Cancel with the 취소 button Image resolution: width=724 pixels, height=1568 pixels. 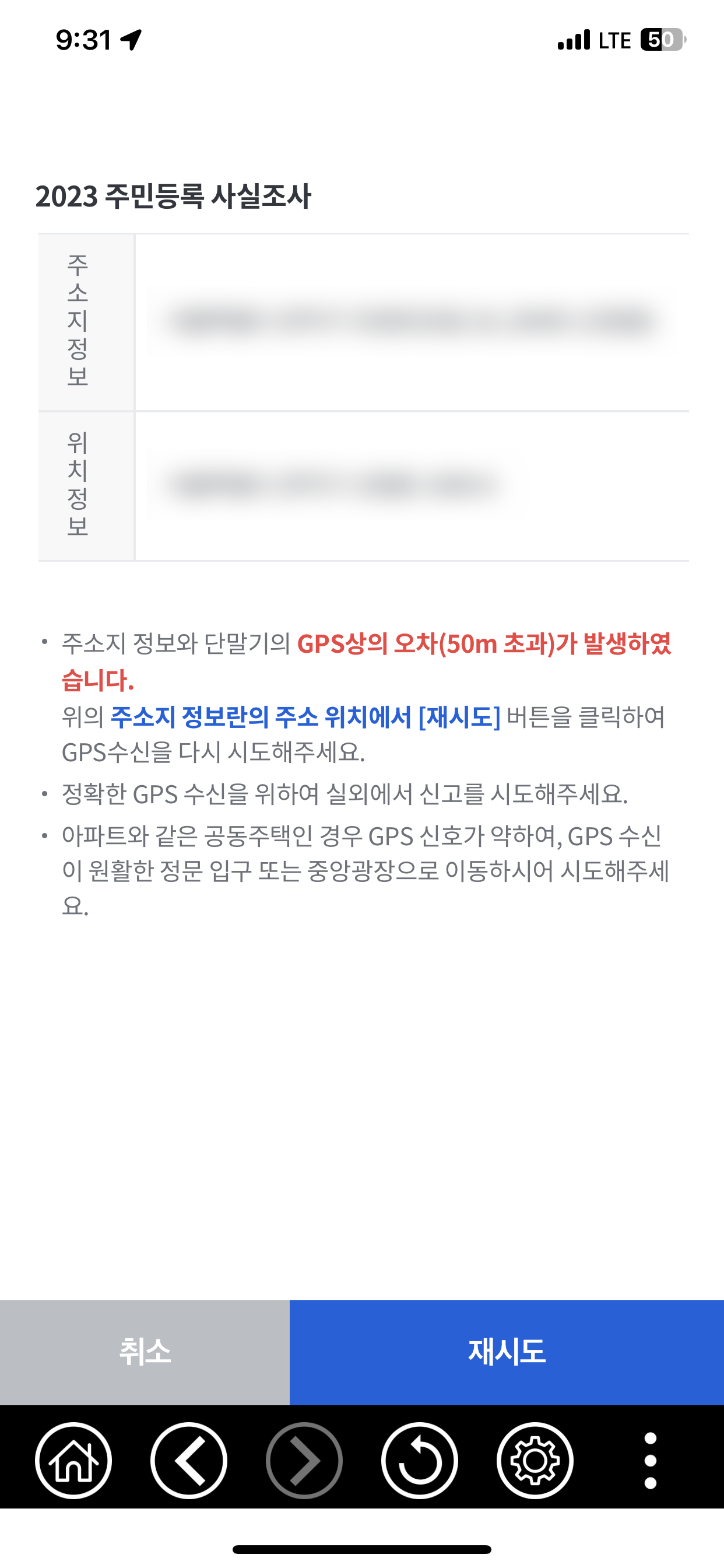point(145,1352)
